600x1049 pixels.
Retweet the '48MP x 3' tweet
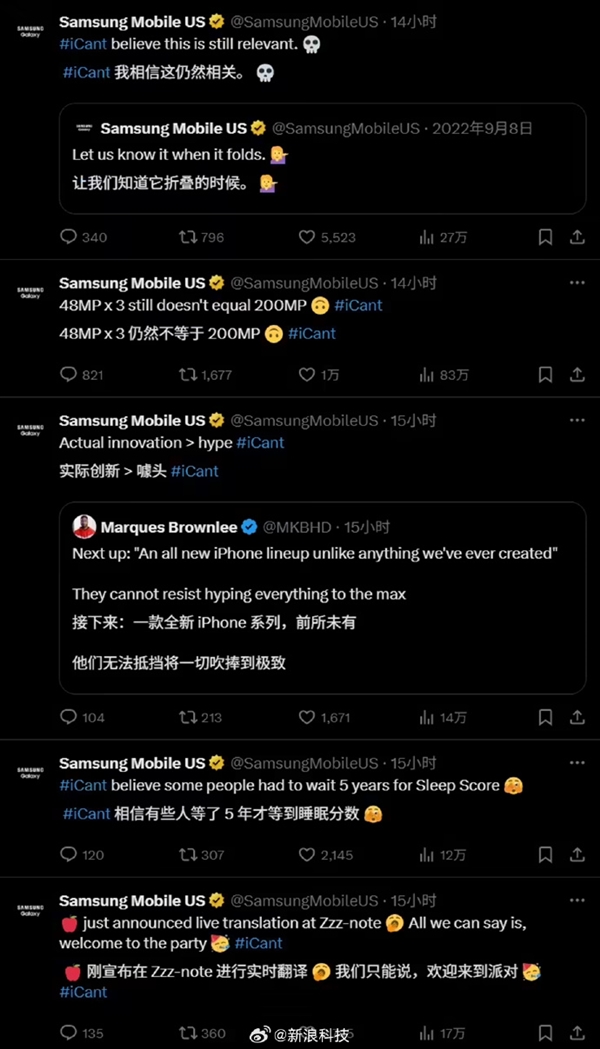click(187, 374)
